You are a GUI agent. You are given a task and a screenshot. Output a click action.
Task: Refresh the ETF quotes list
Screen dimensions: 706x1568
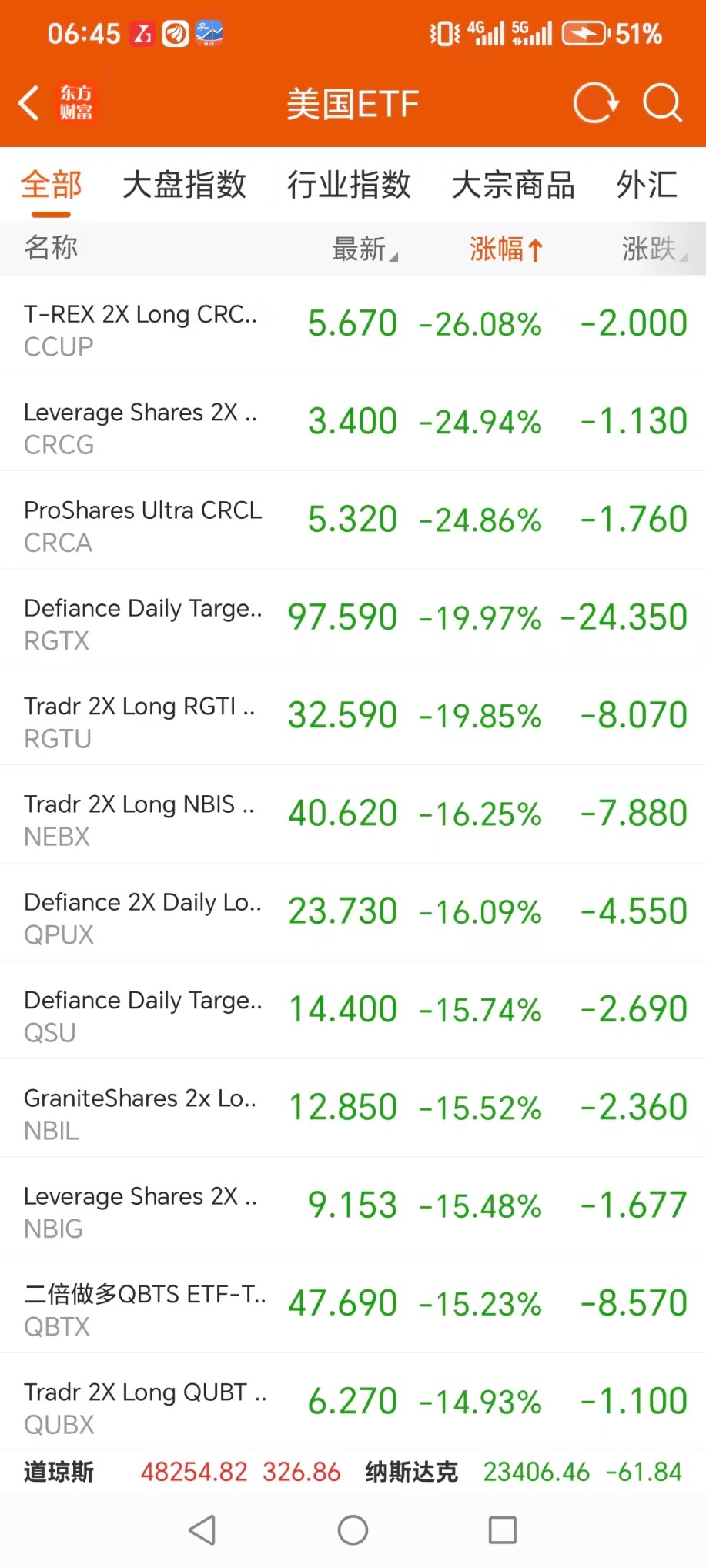pos(595,103)
